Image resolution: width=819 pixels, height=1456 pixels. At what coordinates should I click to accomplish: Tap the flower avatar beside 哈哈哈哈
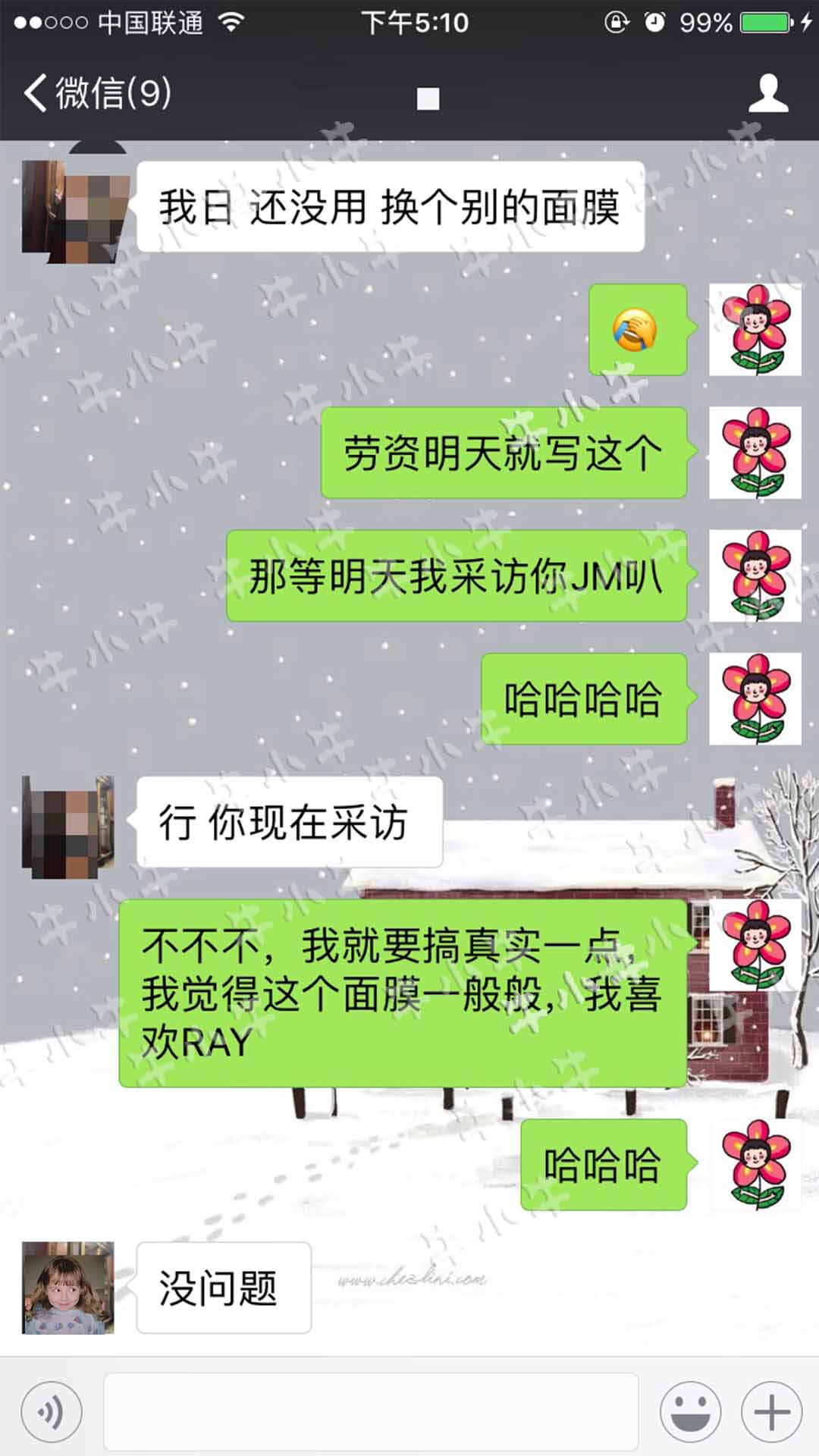755,698
